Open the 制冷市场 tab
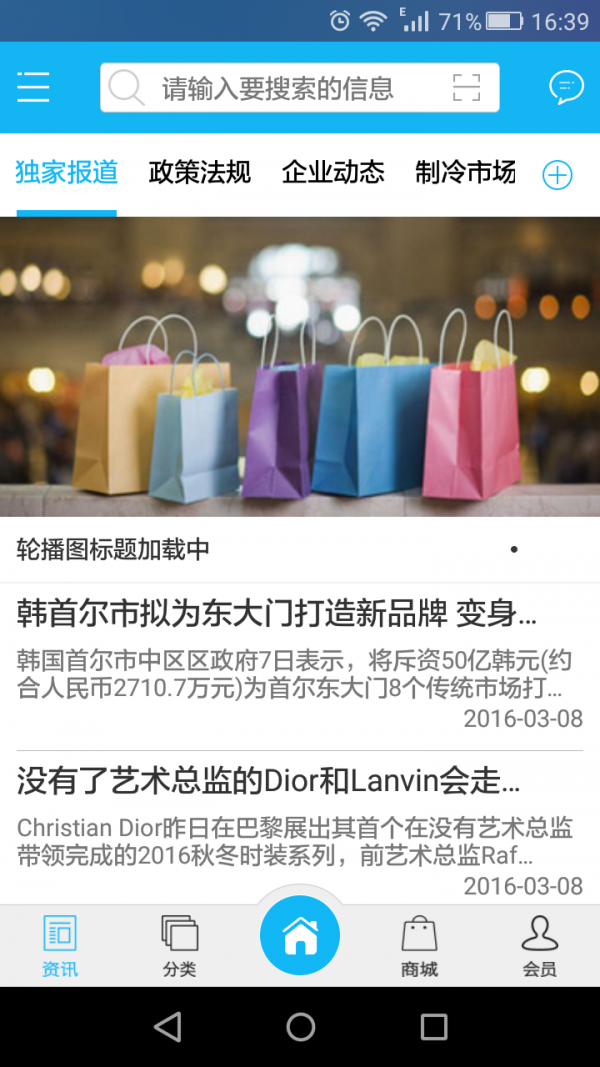 pos(466,173)
